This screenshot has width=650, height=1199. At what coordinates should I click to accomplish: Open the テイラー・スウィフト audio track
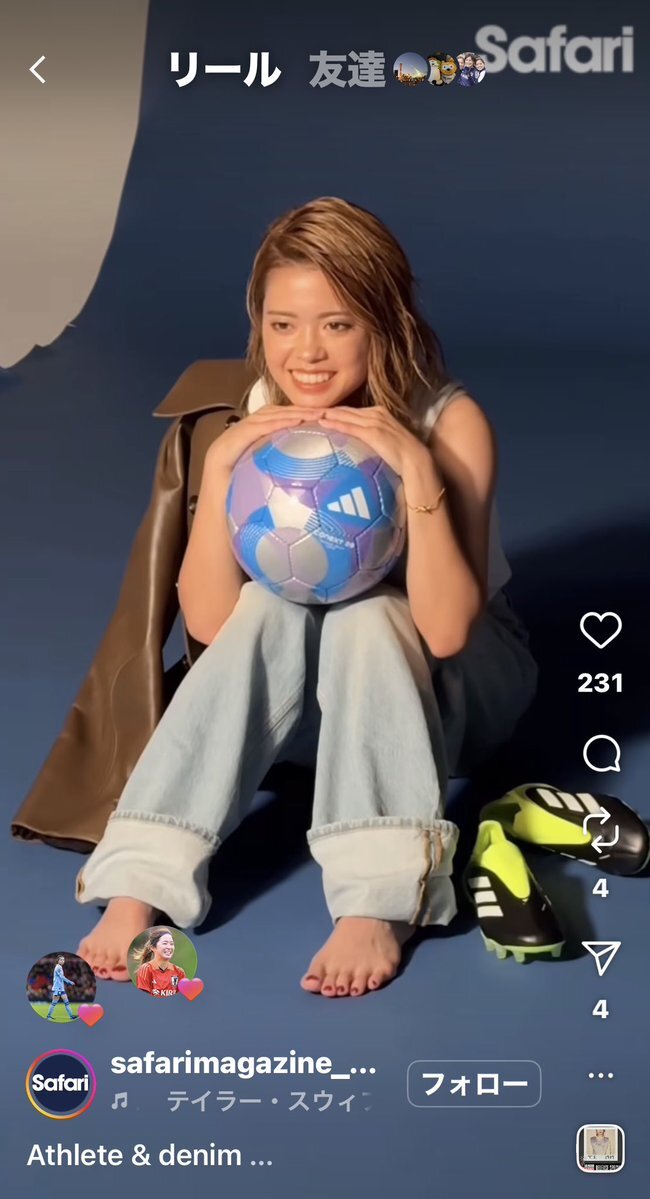click(x=268, y=1103)
